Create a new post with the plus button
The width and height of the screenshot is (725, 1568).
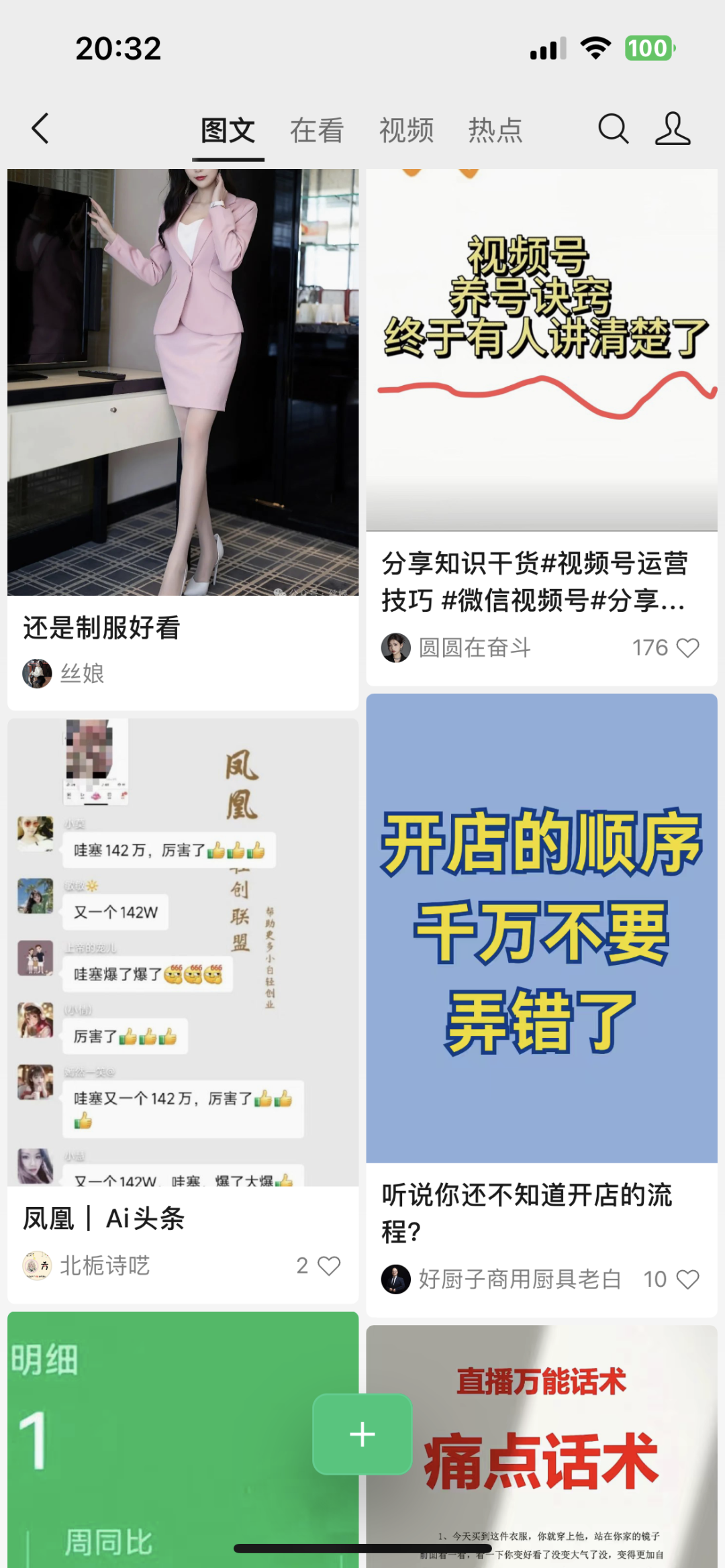(362, 1434)
